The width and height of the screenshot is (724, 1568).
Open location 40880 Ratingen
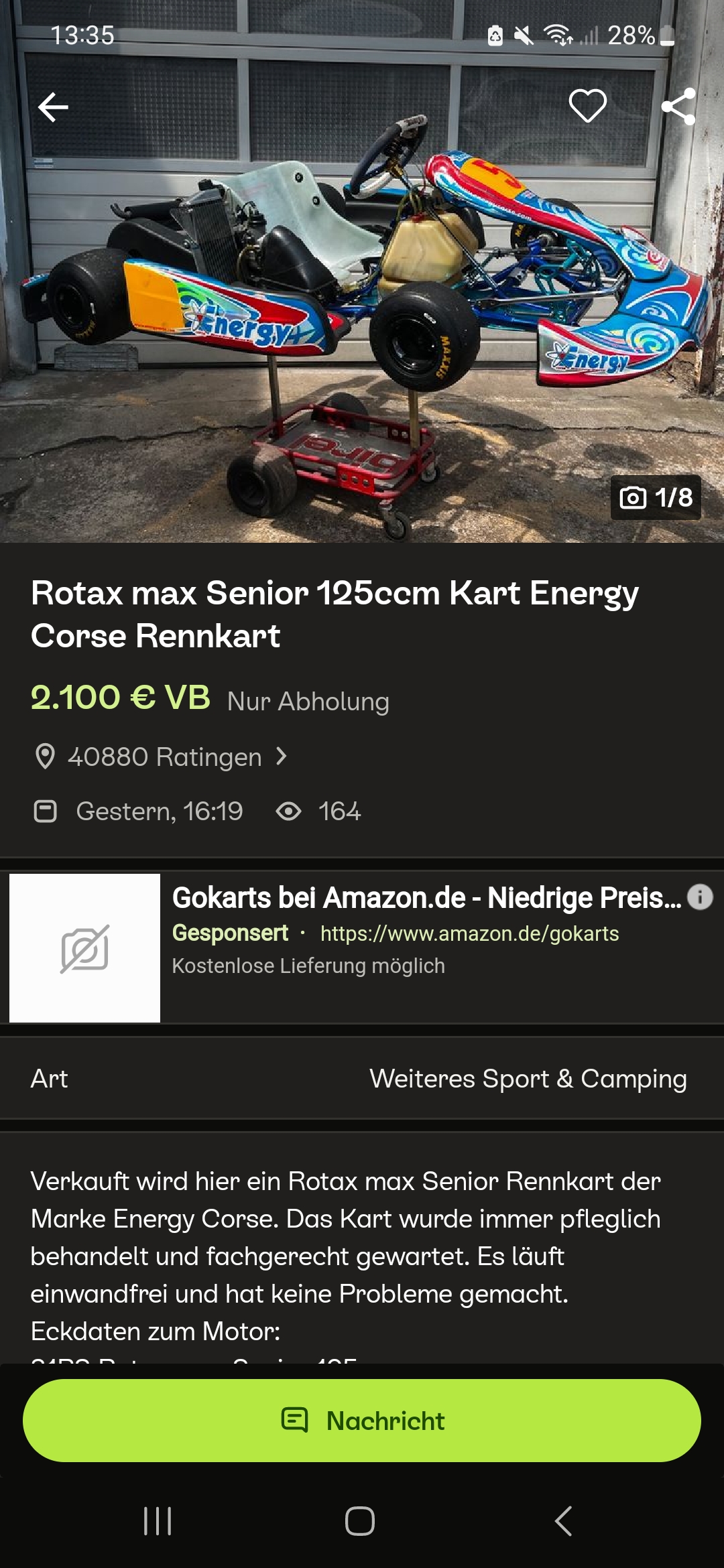(164, 757)
